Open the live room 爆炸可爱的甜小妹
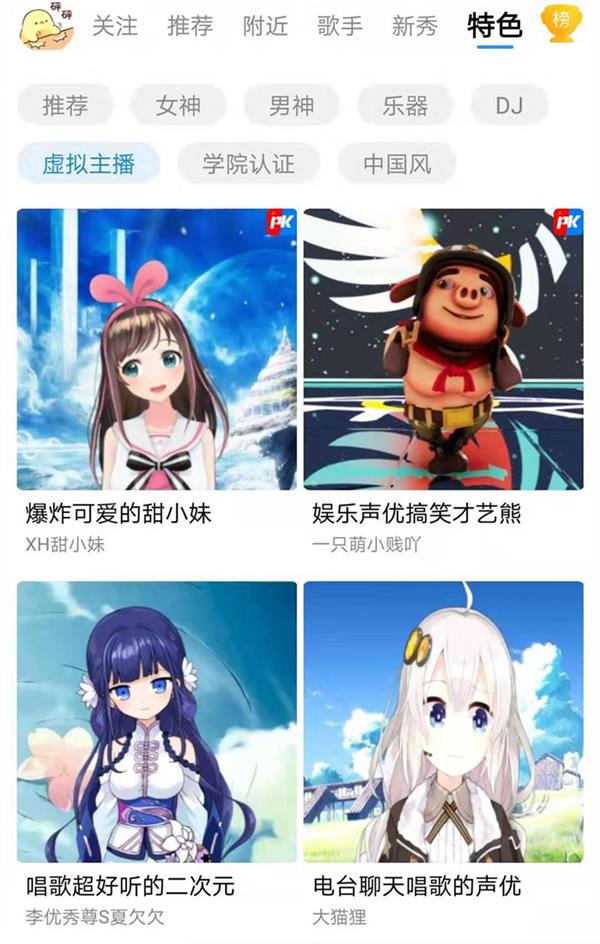 pyautogui.click(x=157, y=349)
